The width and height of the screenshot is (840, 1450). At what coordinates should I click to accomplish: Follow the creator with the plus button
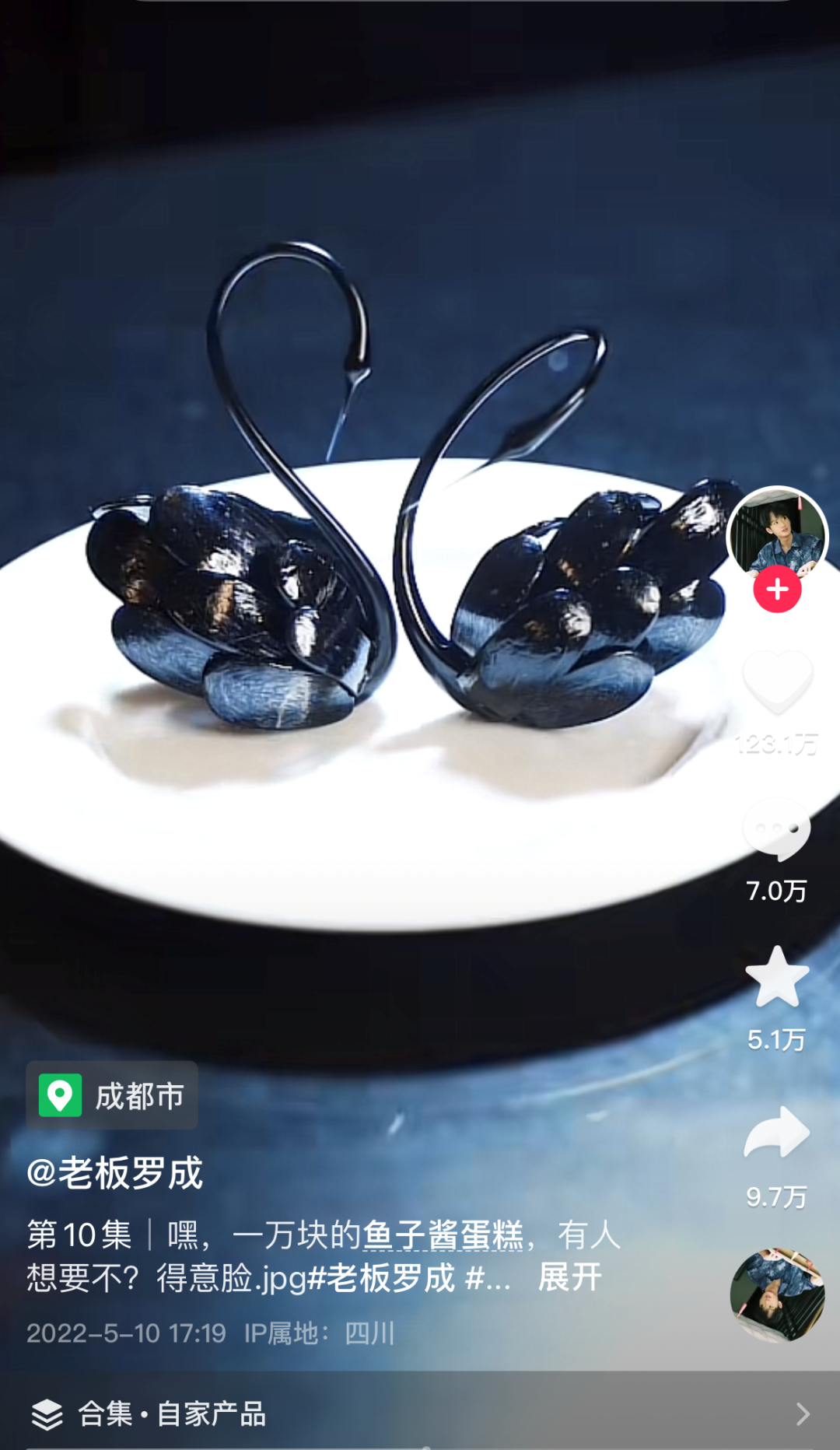pos(777,590)
